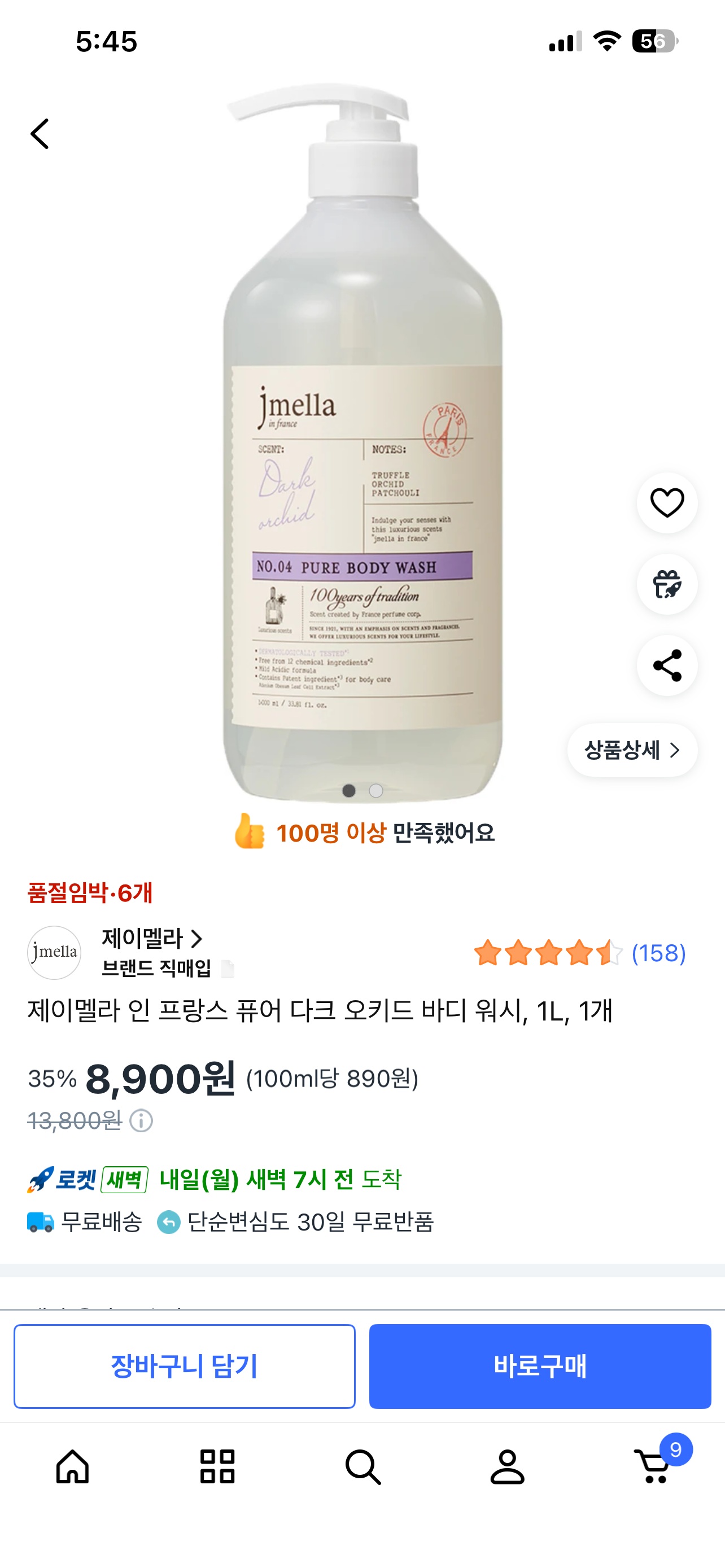Go back using the top-left arrow
The width and height of the screenshot is (725, 1568).
click(40, 134)
